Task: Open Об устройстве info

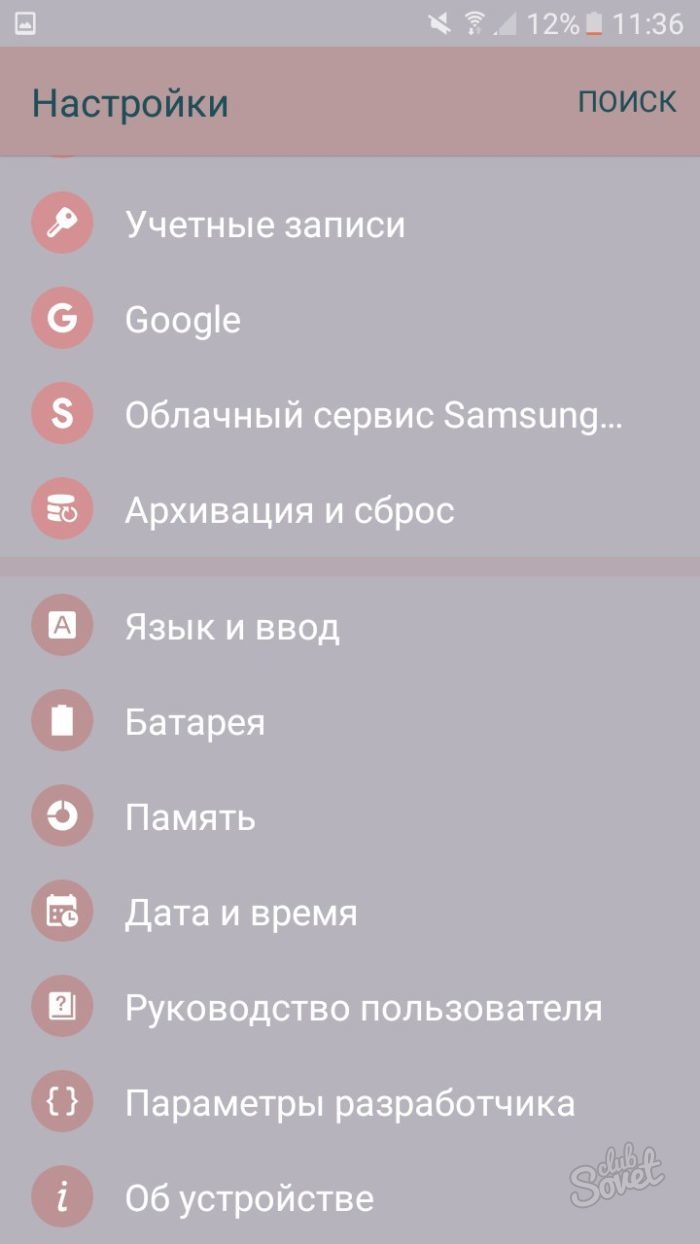Action: click(x=249, y=1198)
